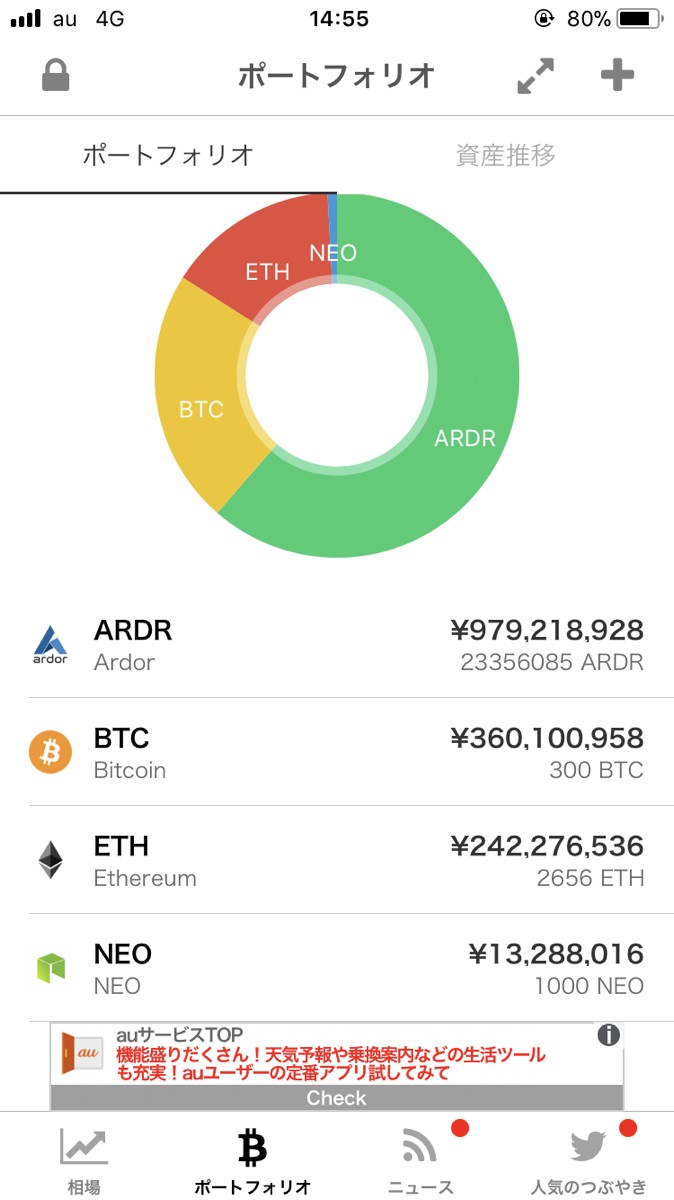Image resolution: width=674 pixels, height=1200 pixels.
Task: Switch to the 資産推移 tab
Action: (505, 155)
